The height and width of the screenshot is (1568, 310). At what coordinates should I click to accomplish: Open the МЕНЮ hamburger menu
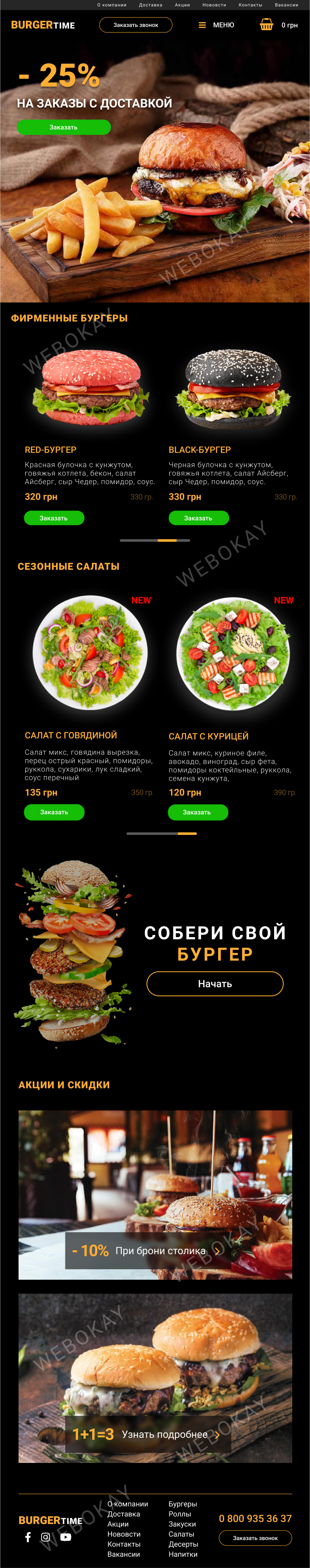click(216, 25)
